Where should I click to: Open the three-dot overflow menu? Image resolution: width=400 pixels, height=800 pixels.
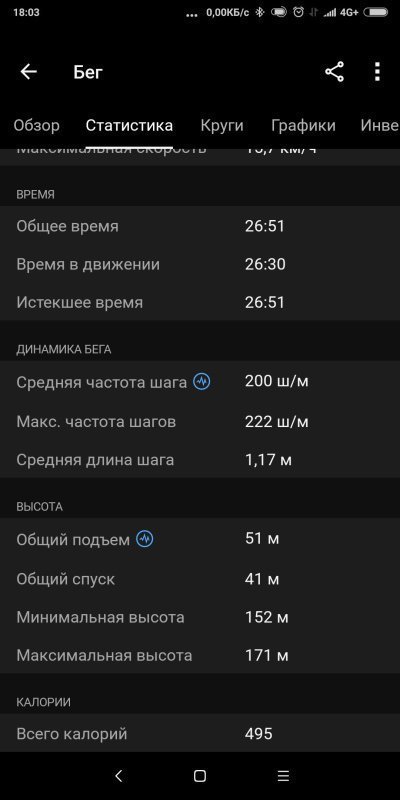point(377,72)
